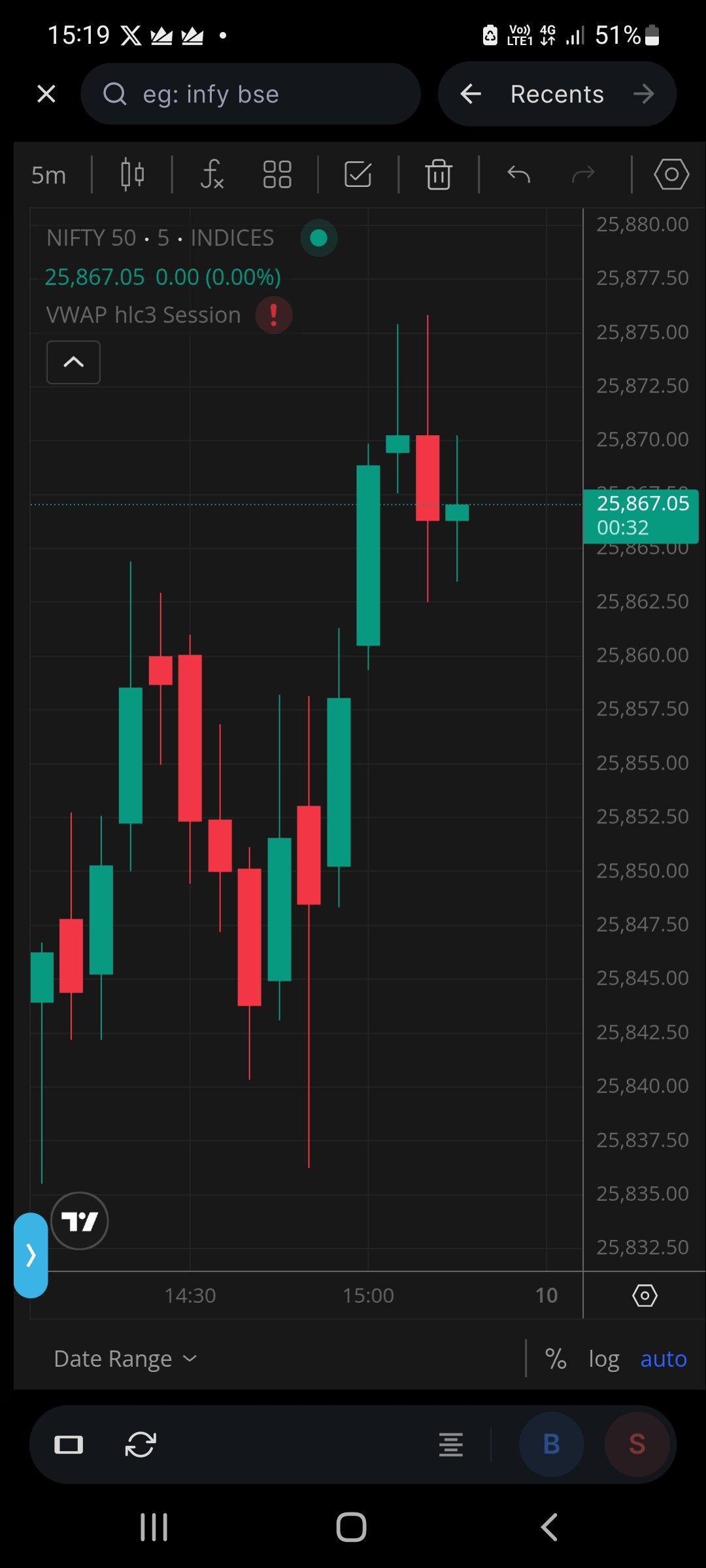Go to the previous recent symbol
The image size is (706, 1568).
click(471, 94)
